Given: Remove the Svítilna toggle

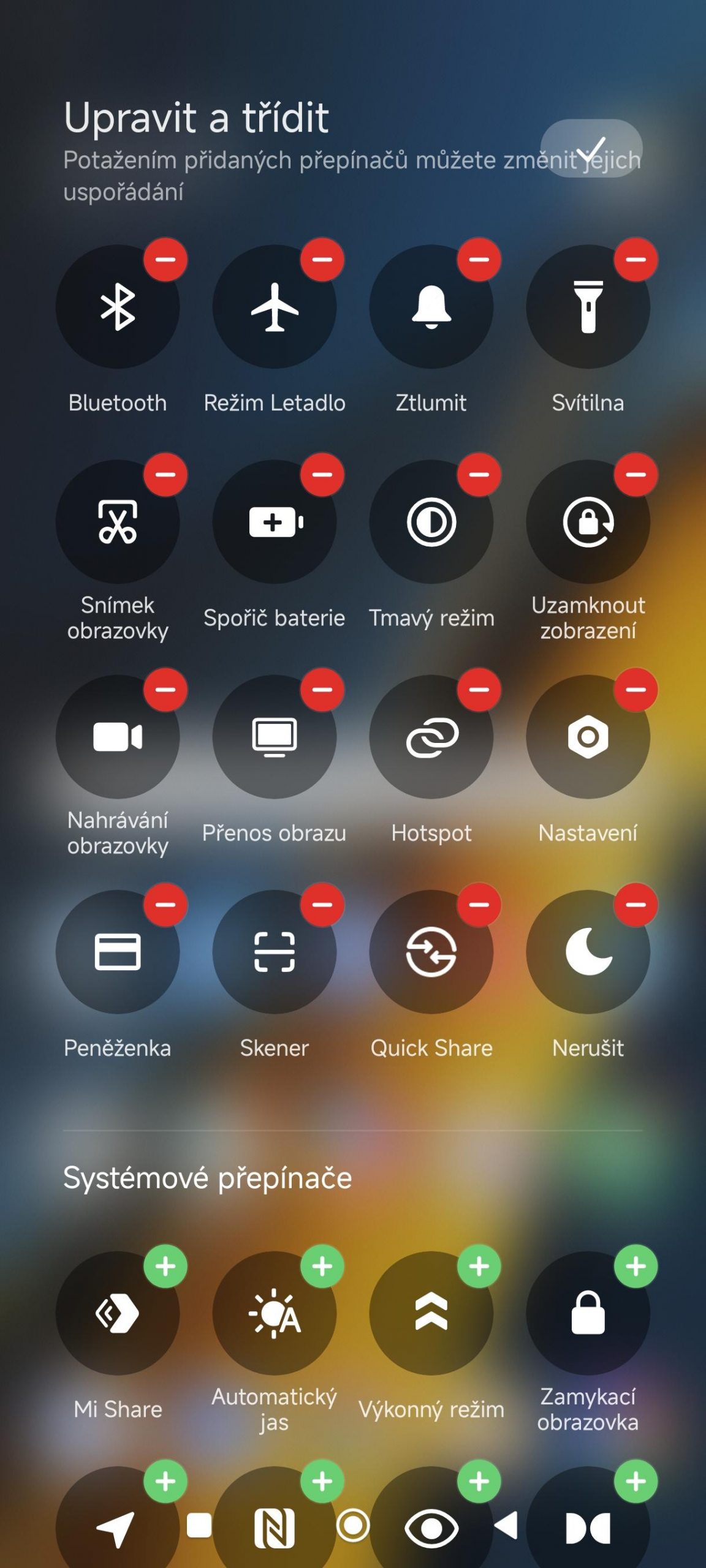Looking at the screenshot, I should [x=636, y=259].
